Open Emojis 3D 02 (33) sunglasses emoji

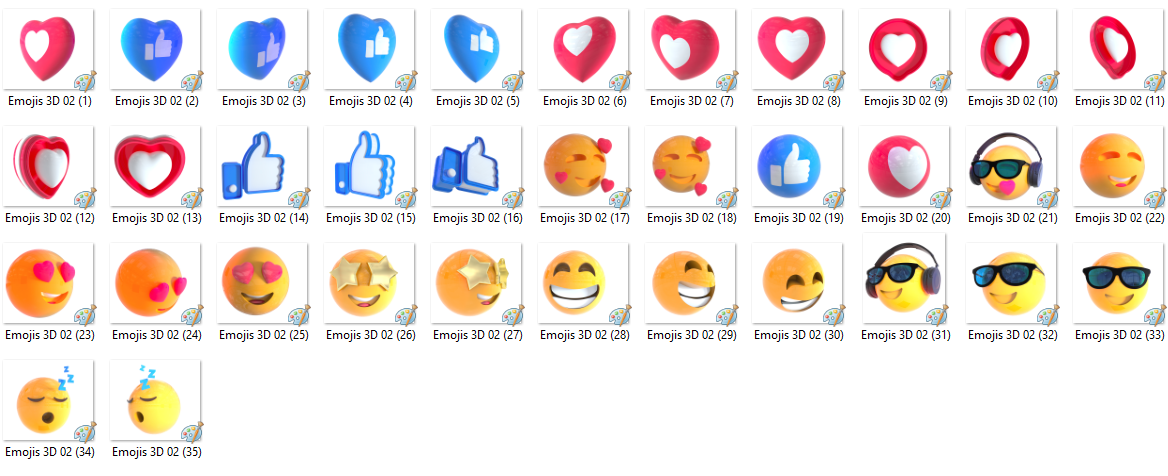(x=1118, y=283)
